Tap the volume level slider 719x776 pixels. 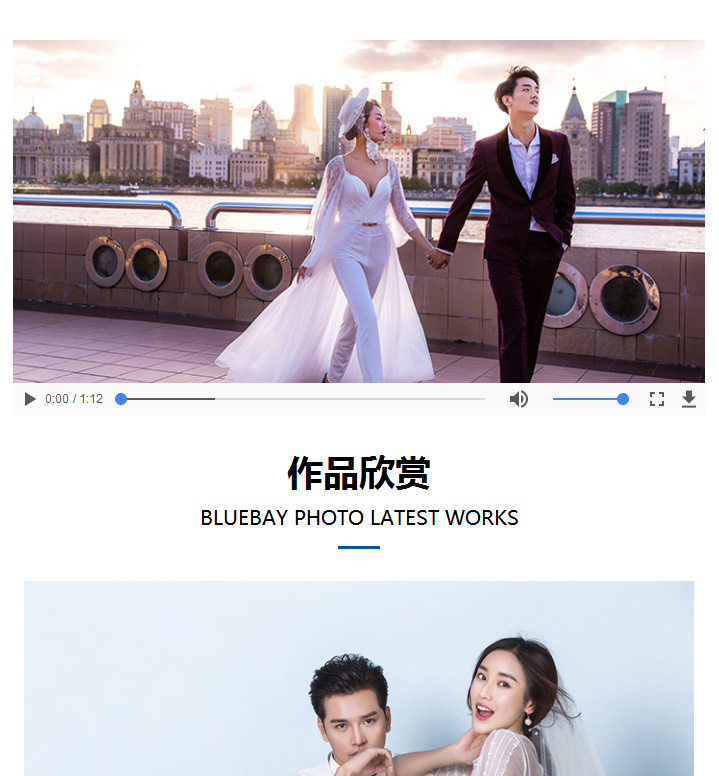[588, 399]
